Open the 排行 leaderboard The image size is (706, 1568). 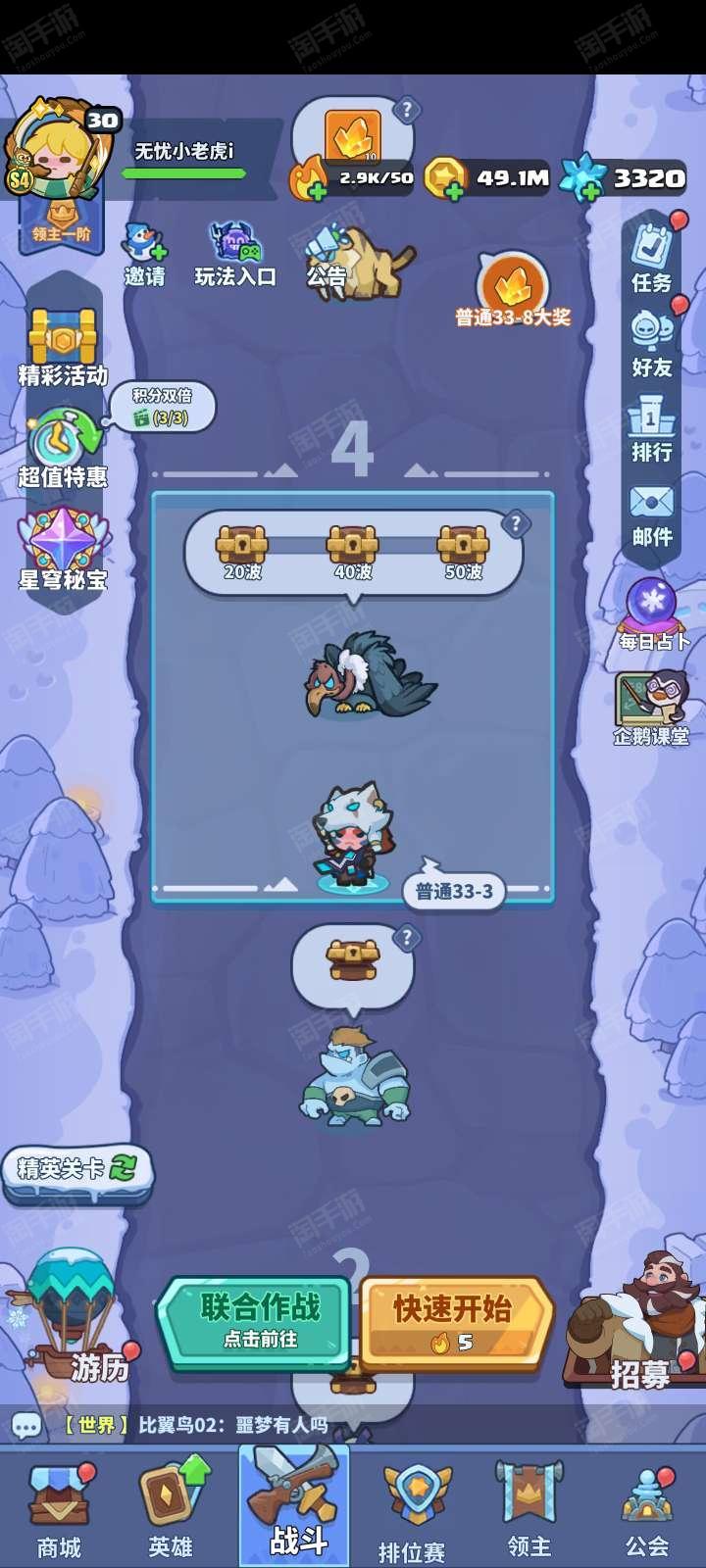click(651, 428)
